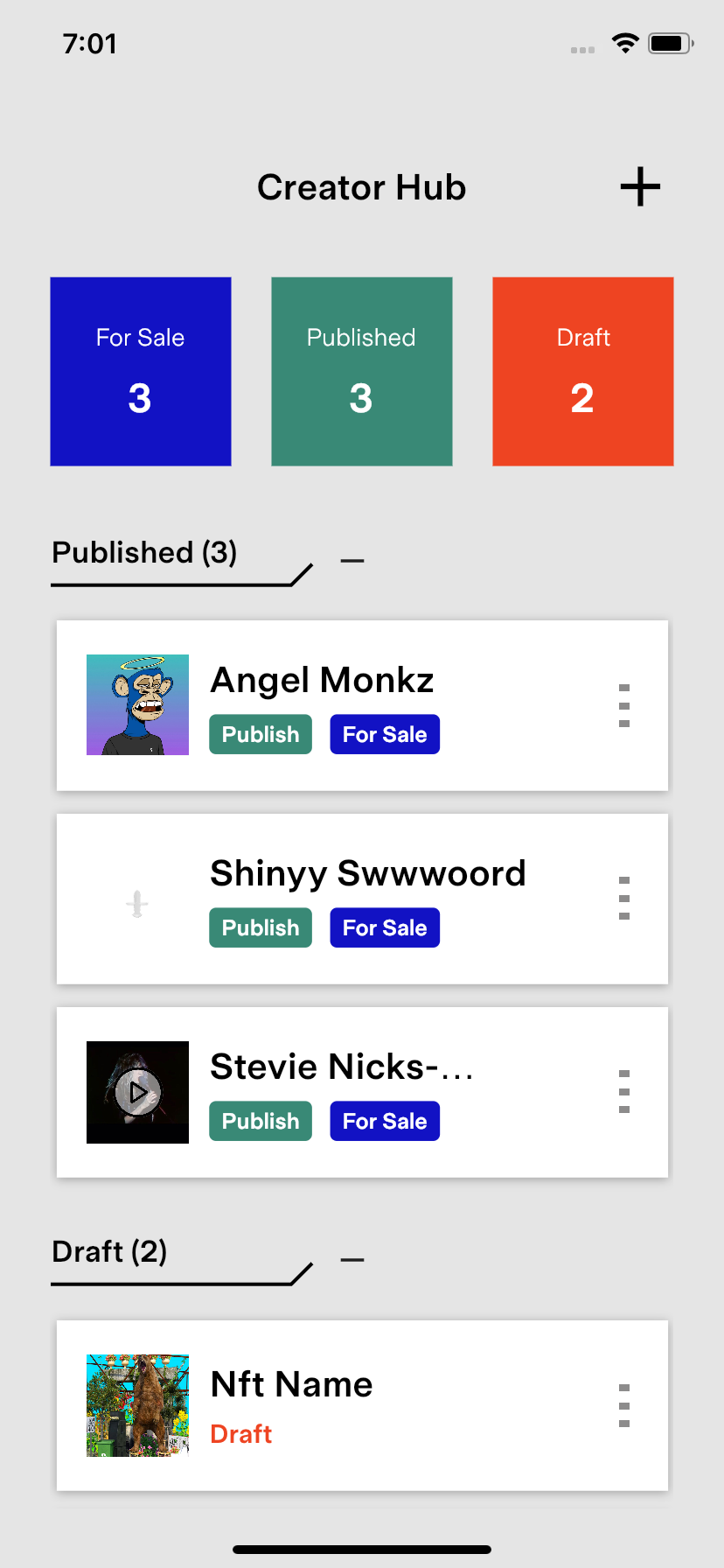Open more options for Shinyy Swwwoord
This screenshot has width=724, height=1568.
(624, 899)
